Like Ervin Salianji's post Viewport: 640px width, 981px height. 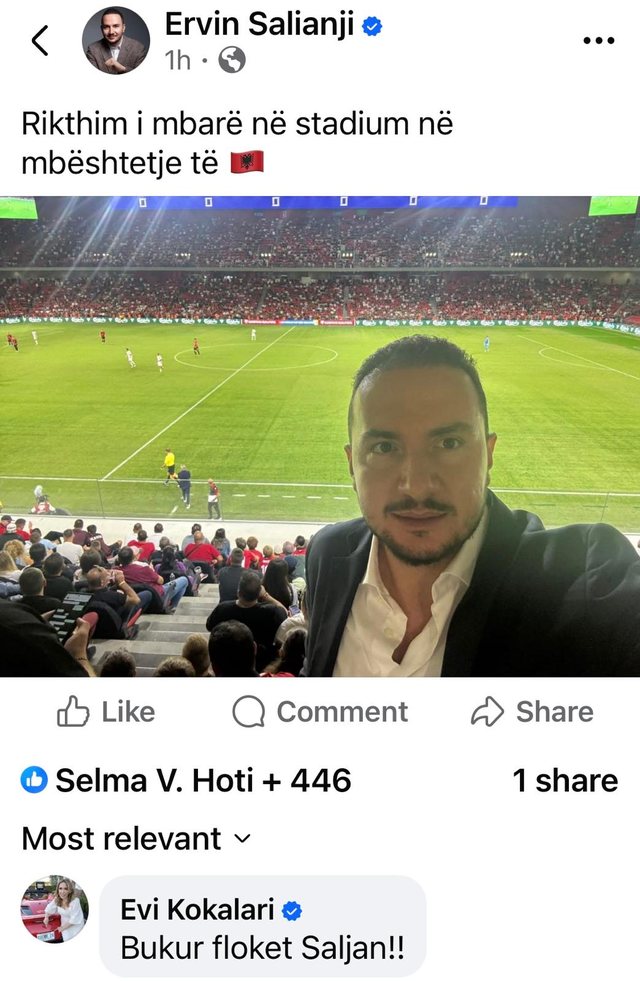tap(106, 712)
